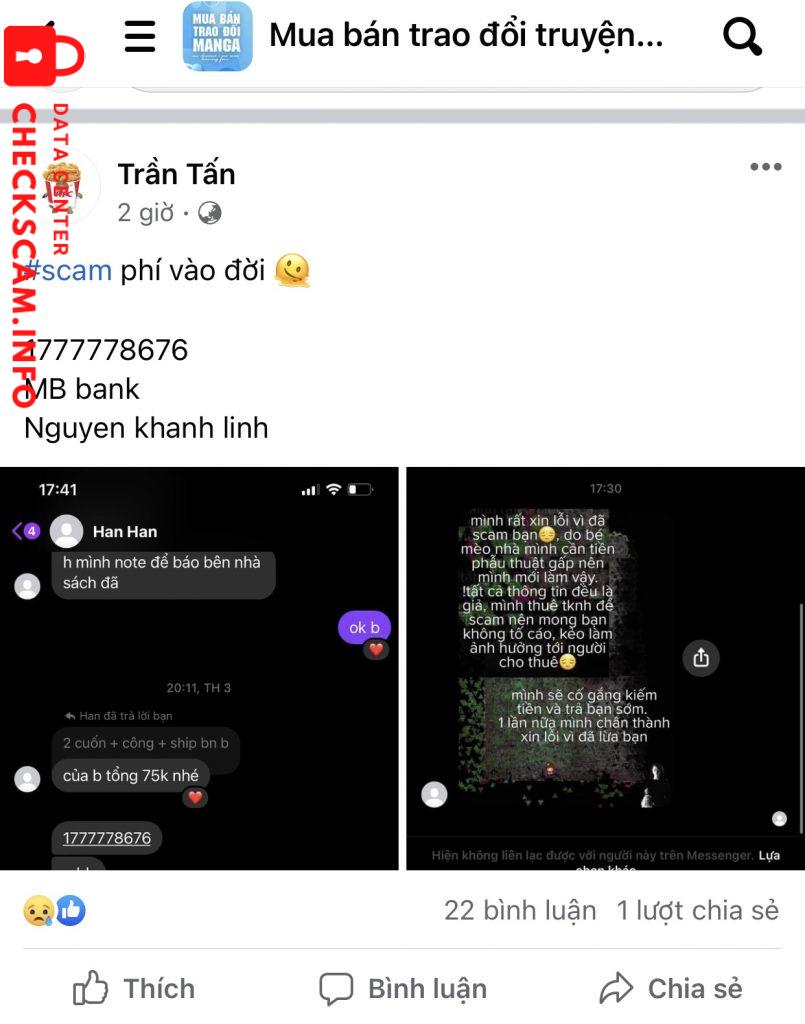Viewport: 805px width, 1024px height.
Task: Open the Han Han chat screenshot
Action: 199,668
